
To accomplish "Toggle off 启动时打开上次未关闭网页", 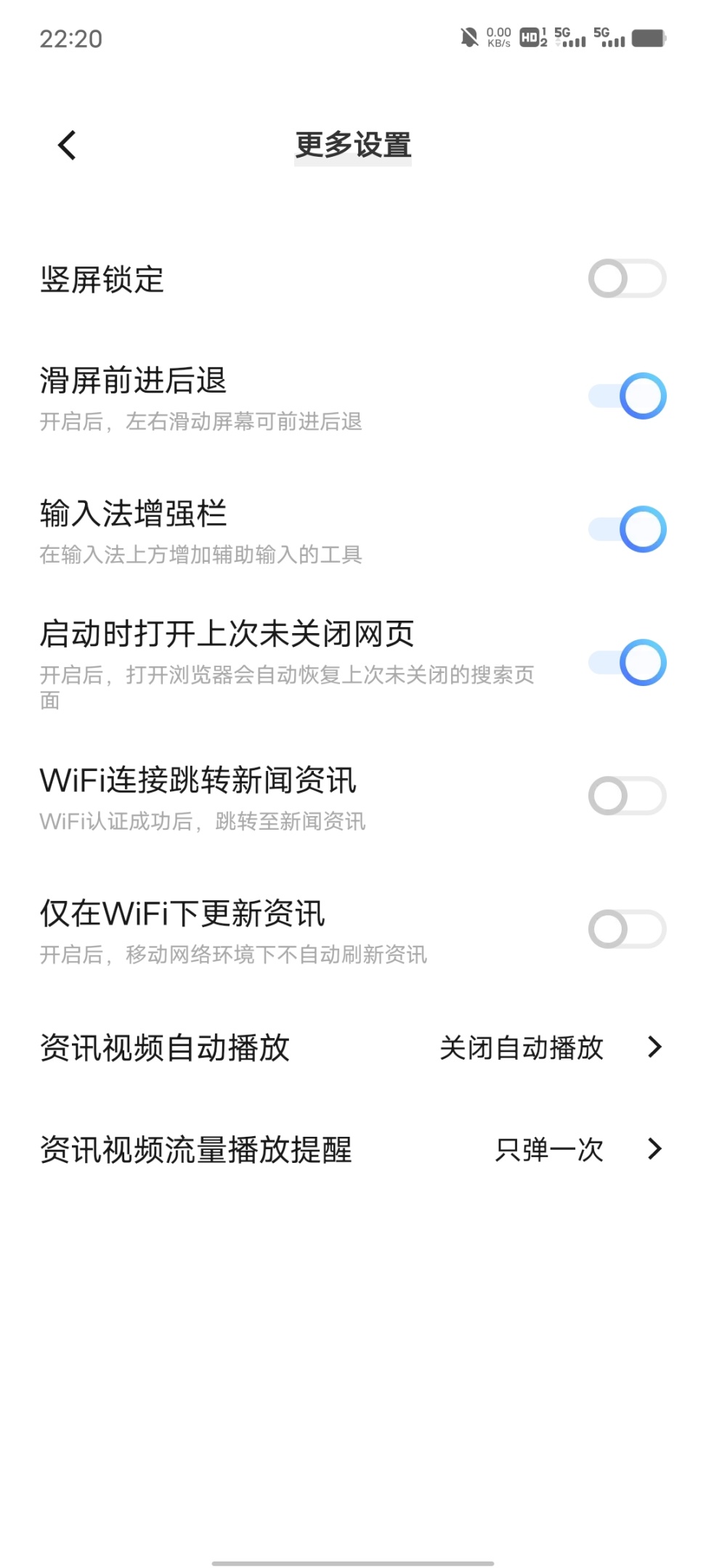I will 627,662.
